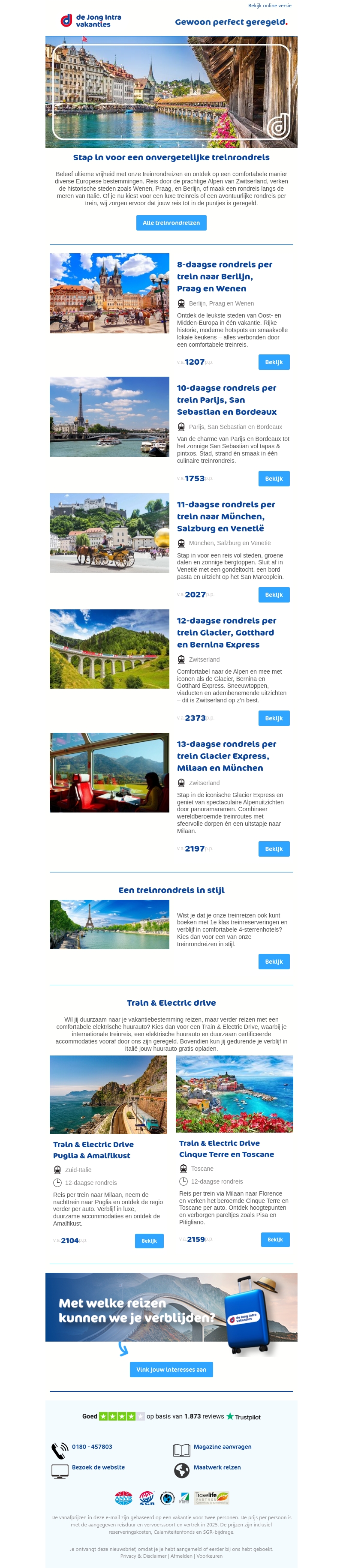Tap Bekijk under 'Een treinrondreis in stijl'
The height and width of the screenshot is (1568, 343).
(274, 962)
